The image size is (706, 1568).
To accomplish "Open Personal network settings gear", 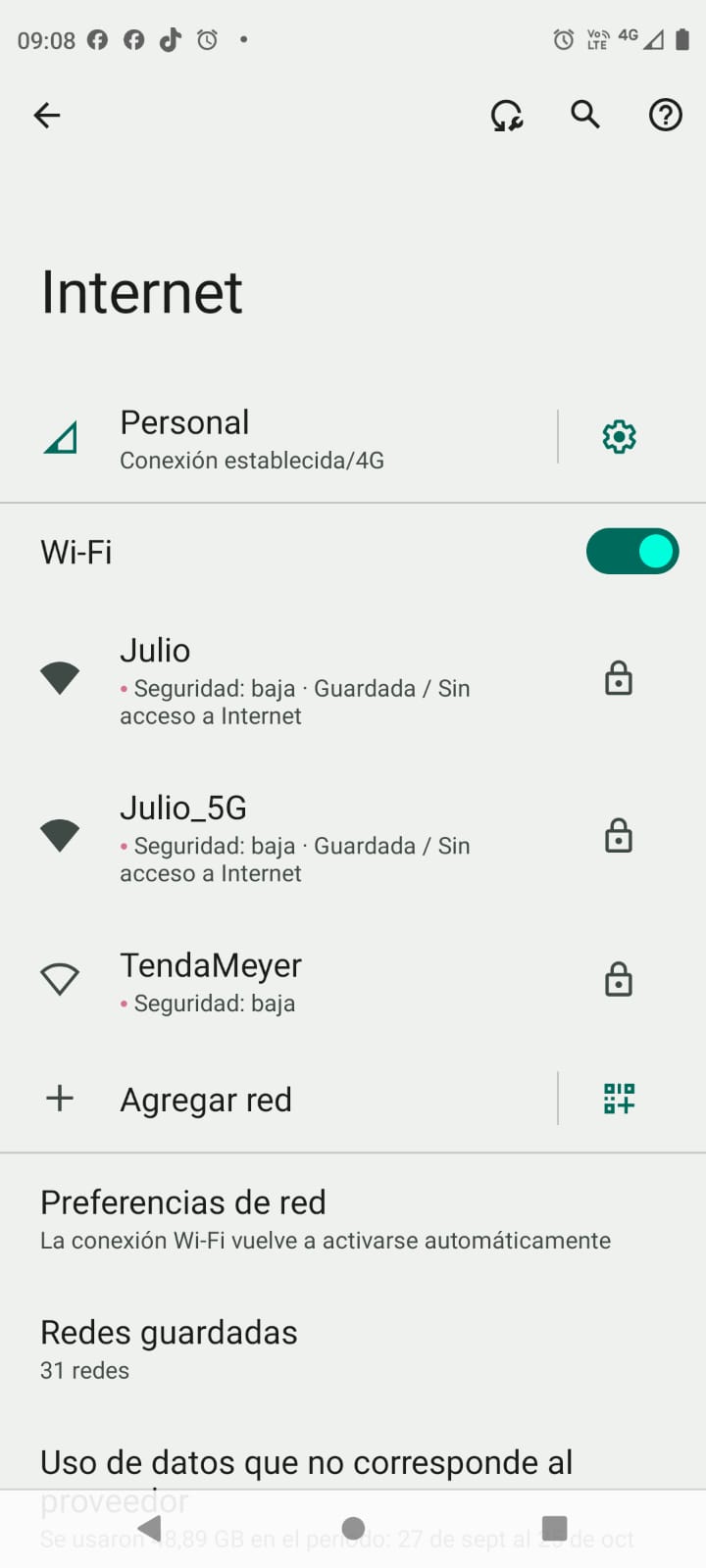I will click(x=619, y=437).
